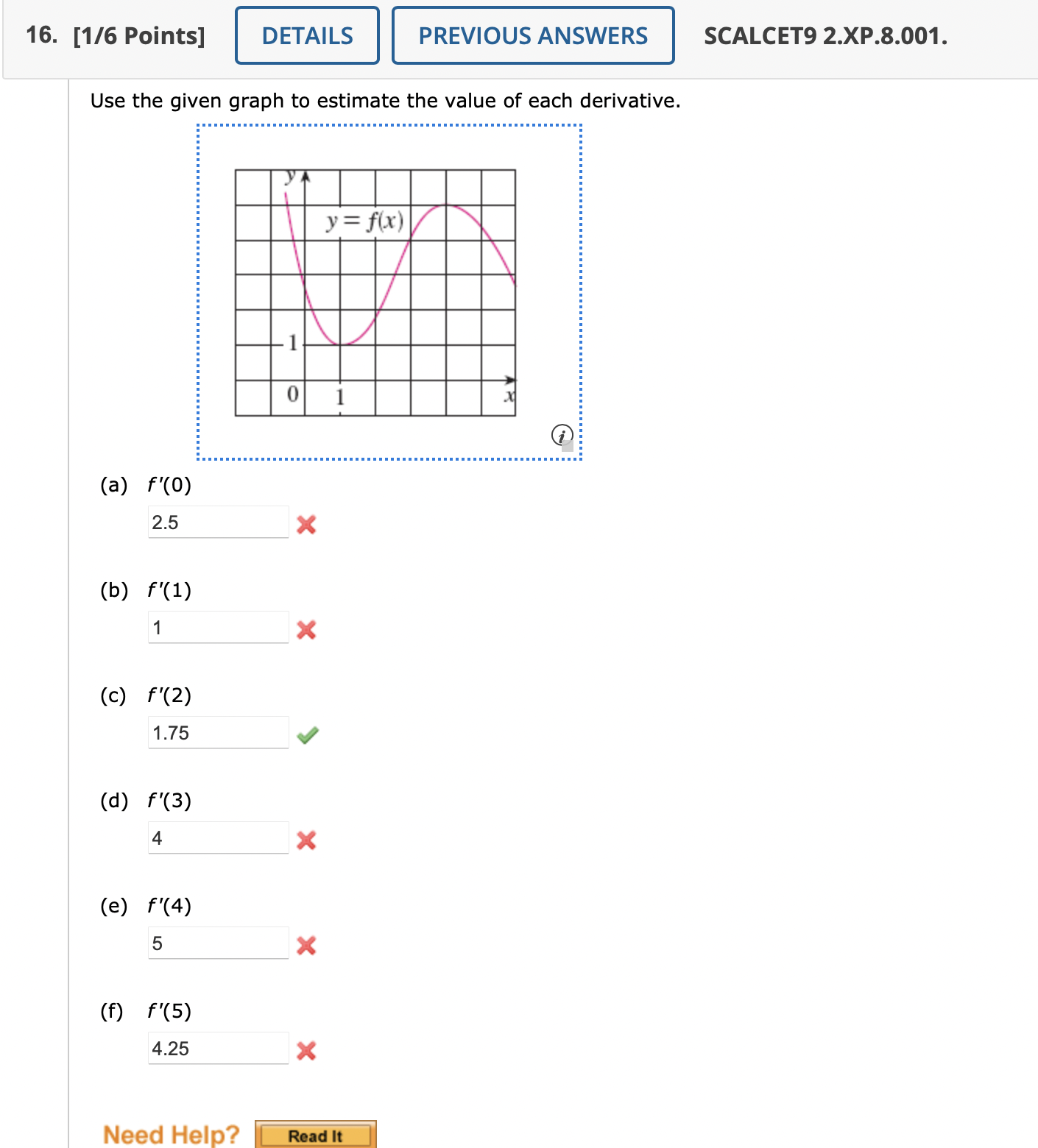Viewport: 1038px width, 1148px height.
Task: Open the DETAILS panel
Action: pyautogui.click(x=306, y=35)
